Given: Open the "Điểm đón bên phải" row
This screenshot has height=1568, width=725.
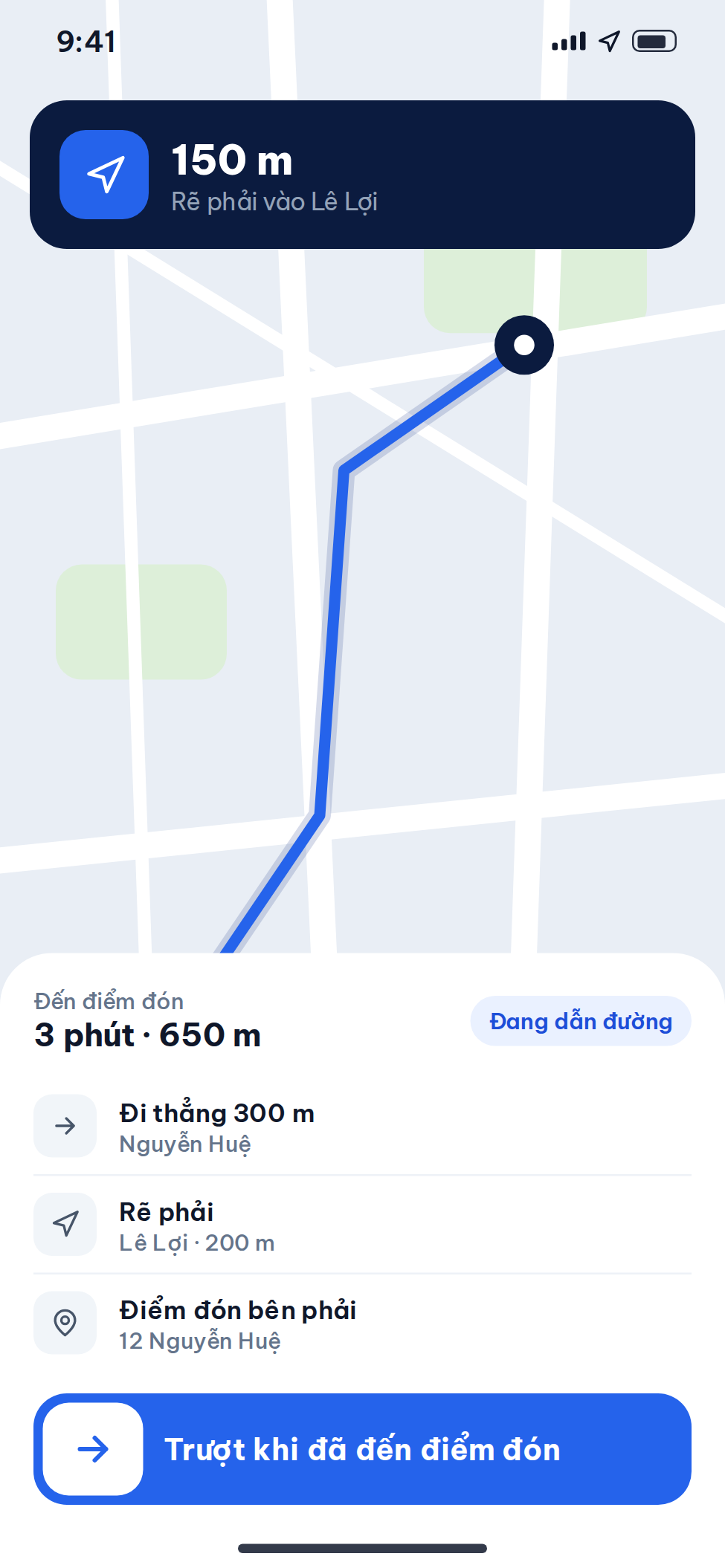Looking at the screenshot, I should coord(362,1323).
